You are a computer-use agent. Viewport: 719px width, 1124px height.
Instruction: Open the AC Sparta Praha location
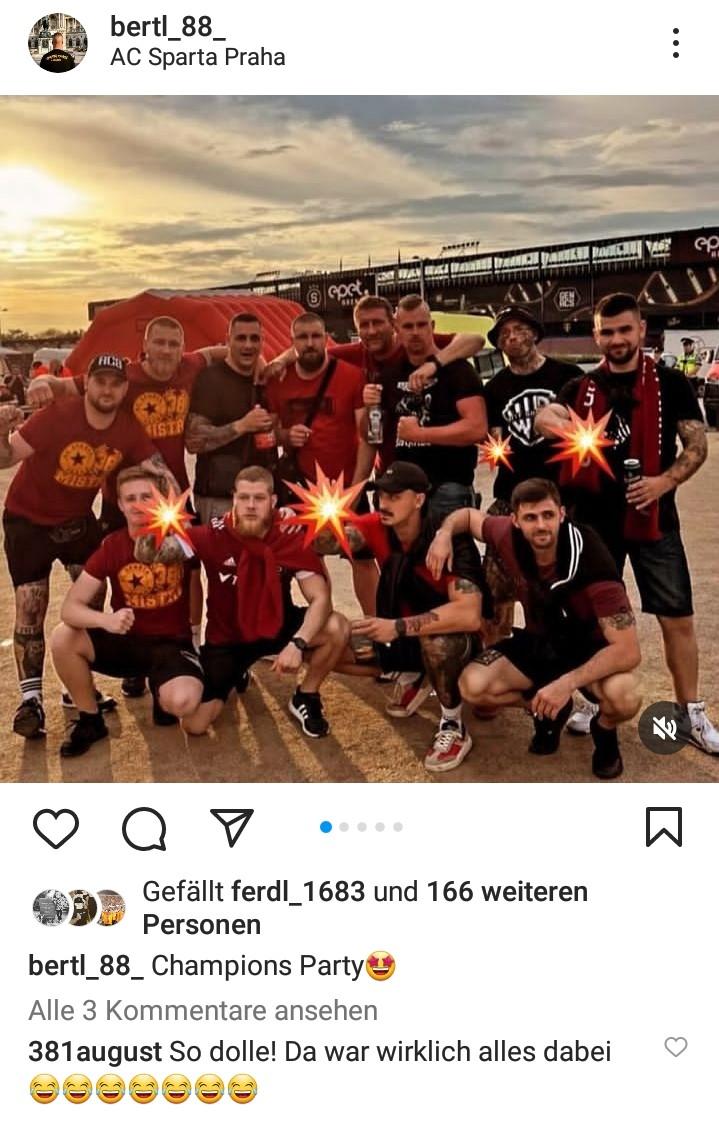click(197, 58)
